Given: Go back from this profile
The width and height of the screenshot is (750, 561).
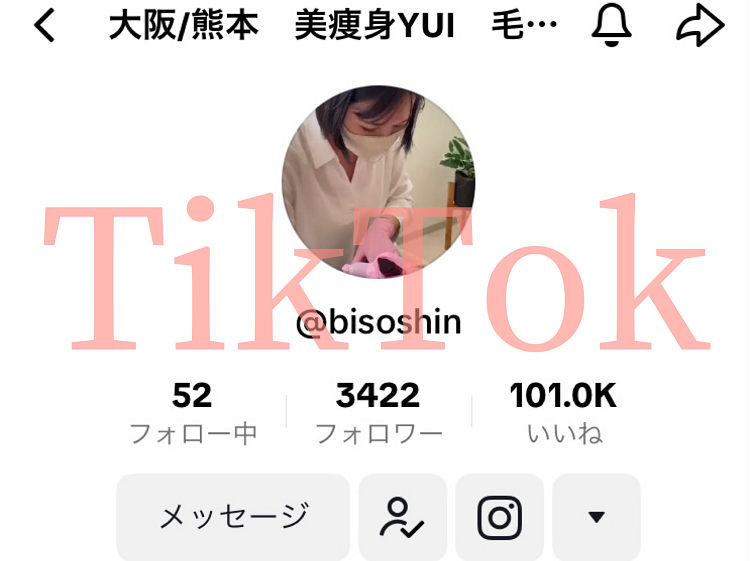Looking at the screenshot, I should [44, 27].
